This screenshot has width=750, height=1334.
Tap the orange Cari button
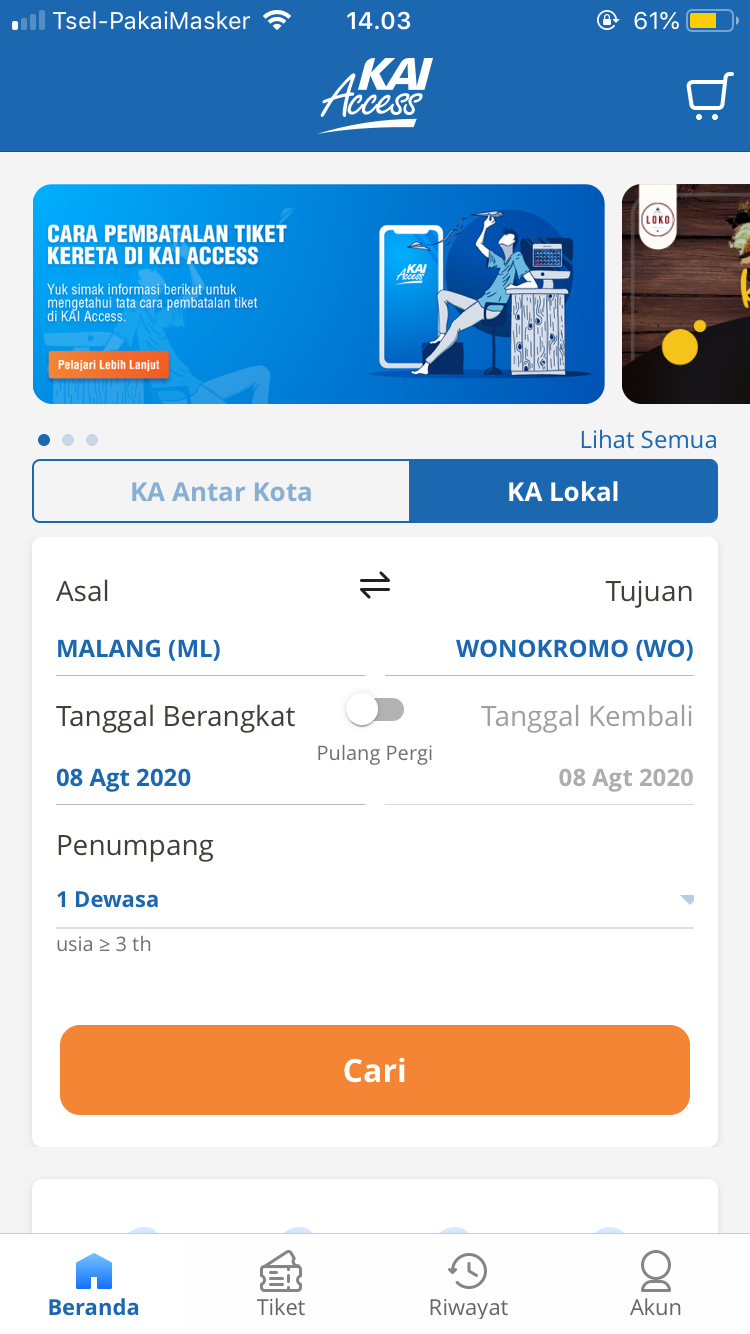pos(375,1070)
